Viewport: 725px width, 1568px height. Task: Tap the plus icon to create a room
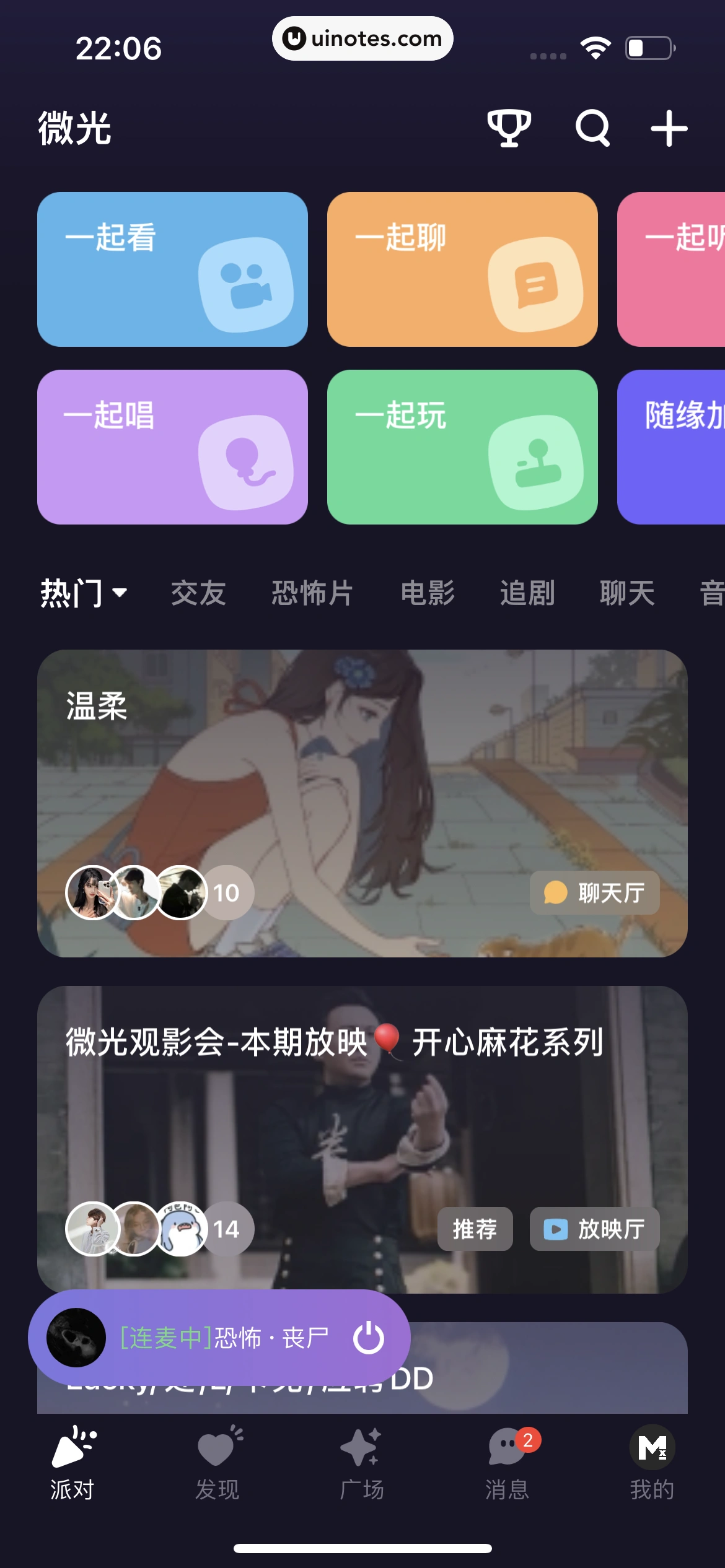click(669, 128)
